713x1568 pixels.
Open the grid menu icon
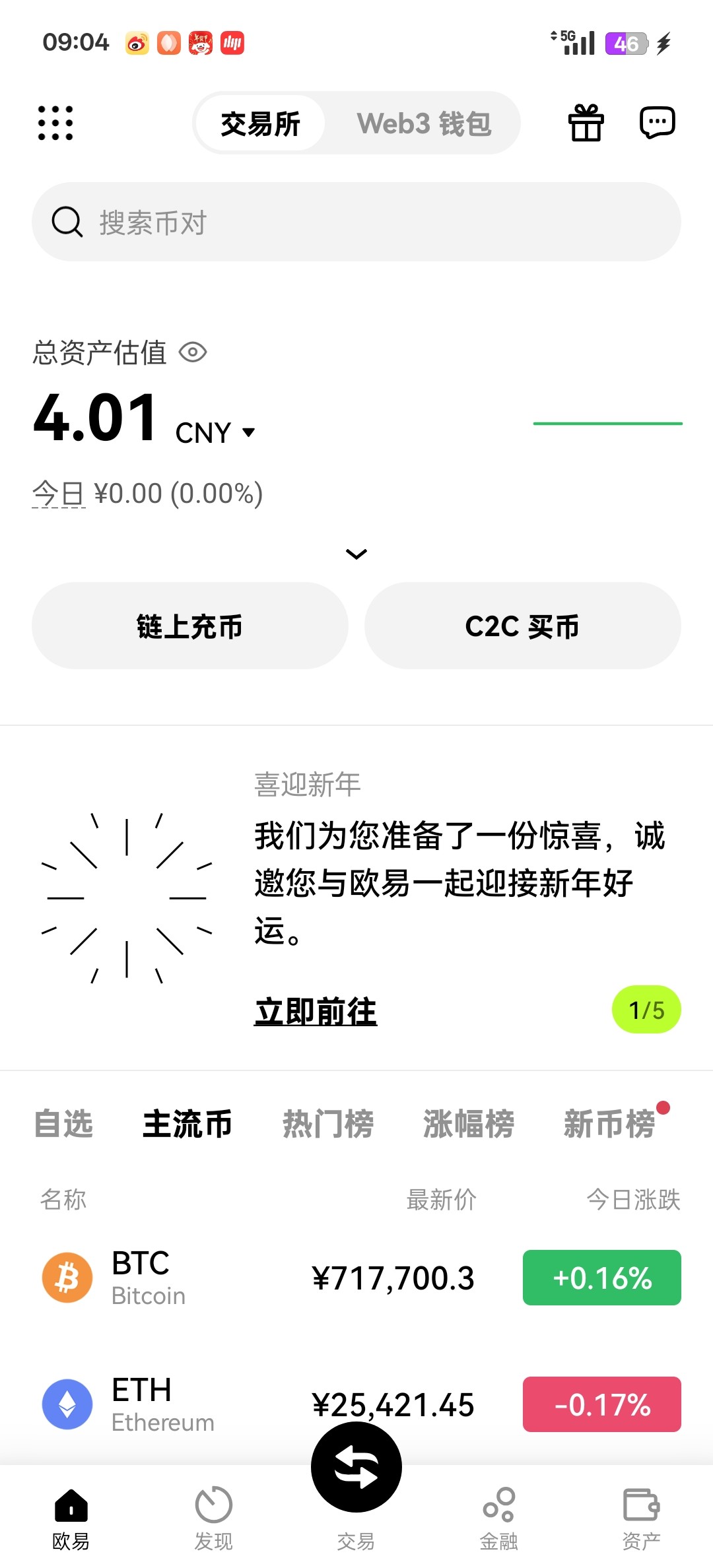55,123
